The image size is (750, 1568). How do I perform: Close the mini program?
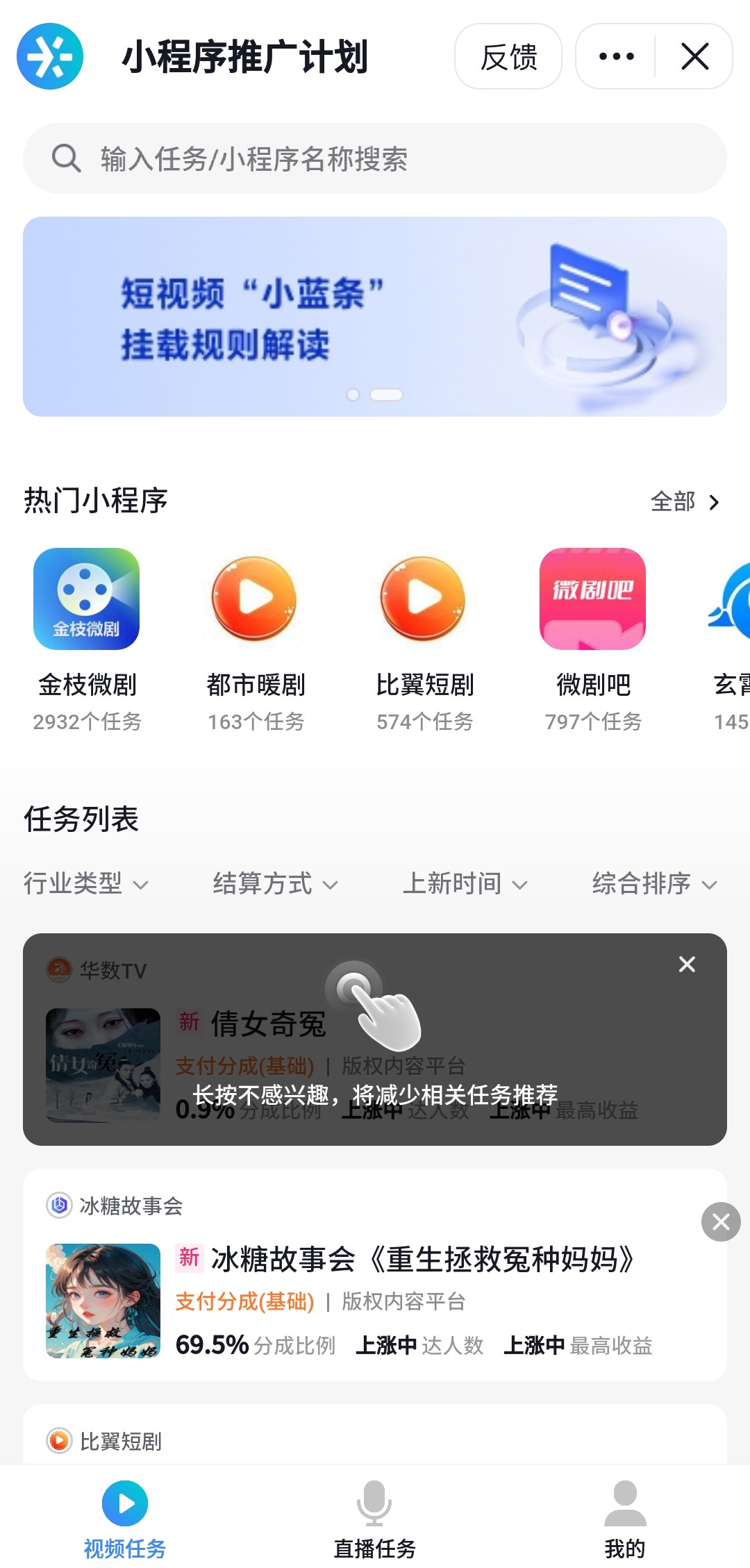pyautogui.click(x=694, y=57)
